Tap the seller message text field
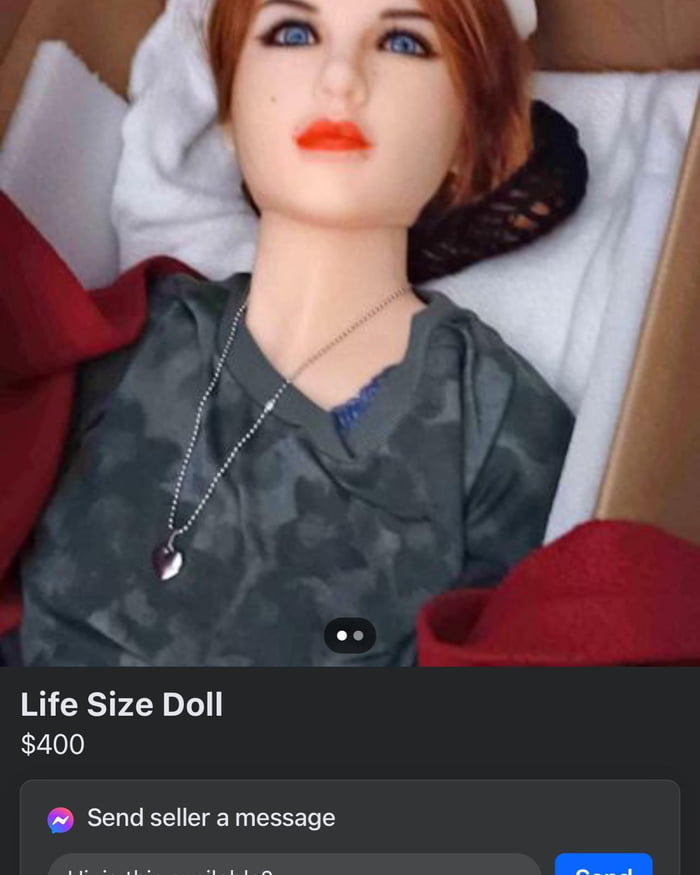The height and width of the screenshot is (875, 700). coord(295,866)
